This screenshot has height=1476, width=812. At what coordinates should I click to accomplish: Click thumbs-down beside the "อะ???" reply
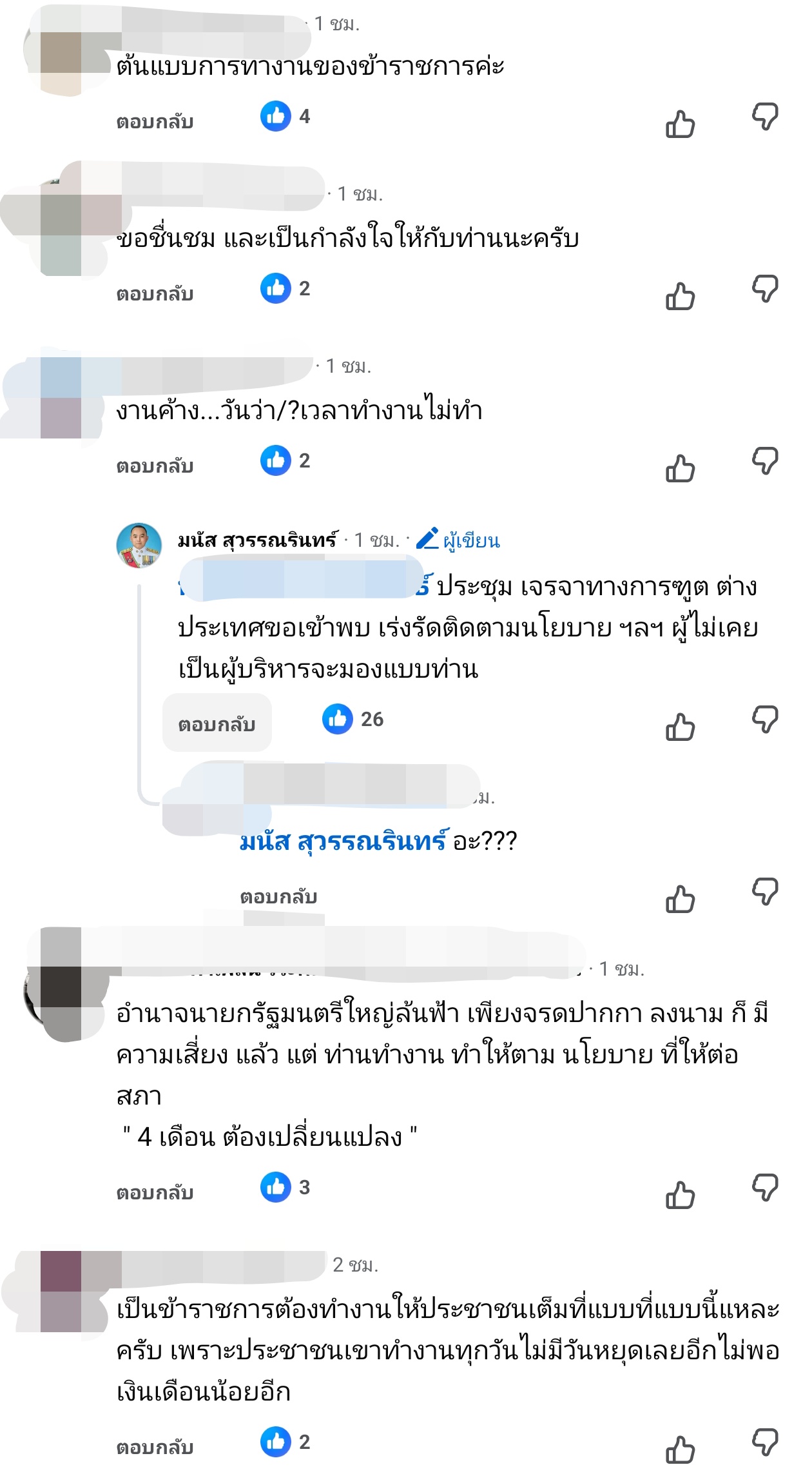[766, 891]
